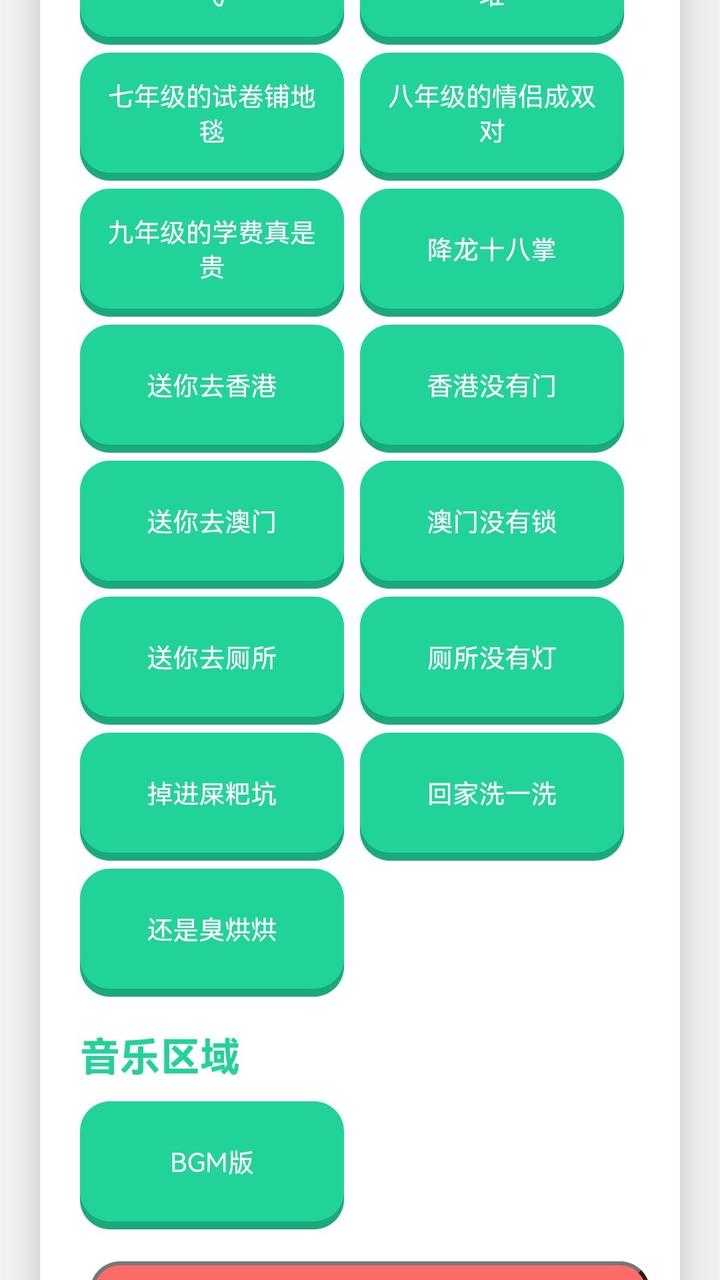Play the BGM版 music track
This screenshot has width=720, height=1280.
212,1162
